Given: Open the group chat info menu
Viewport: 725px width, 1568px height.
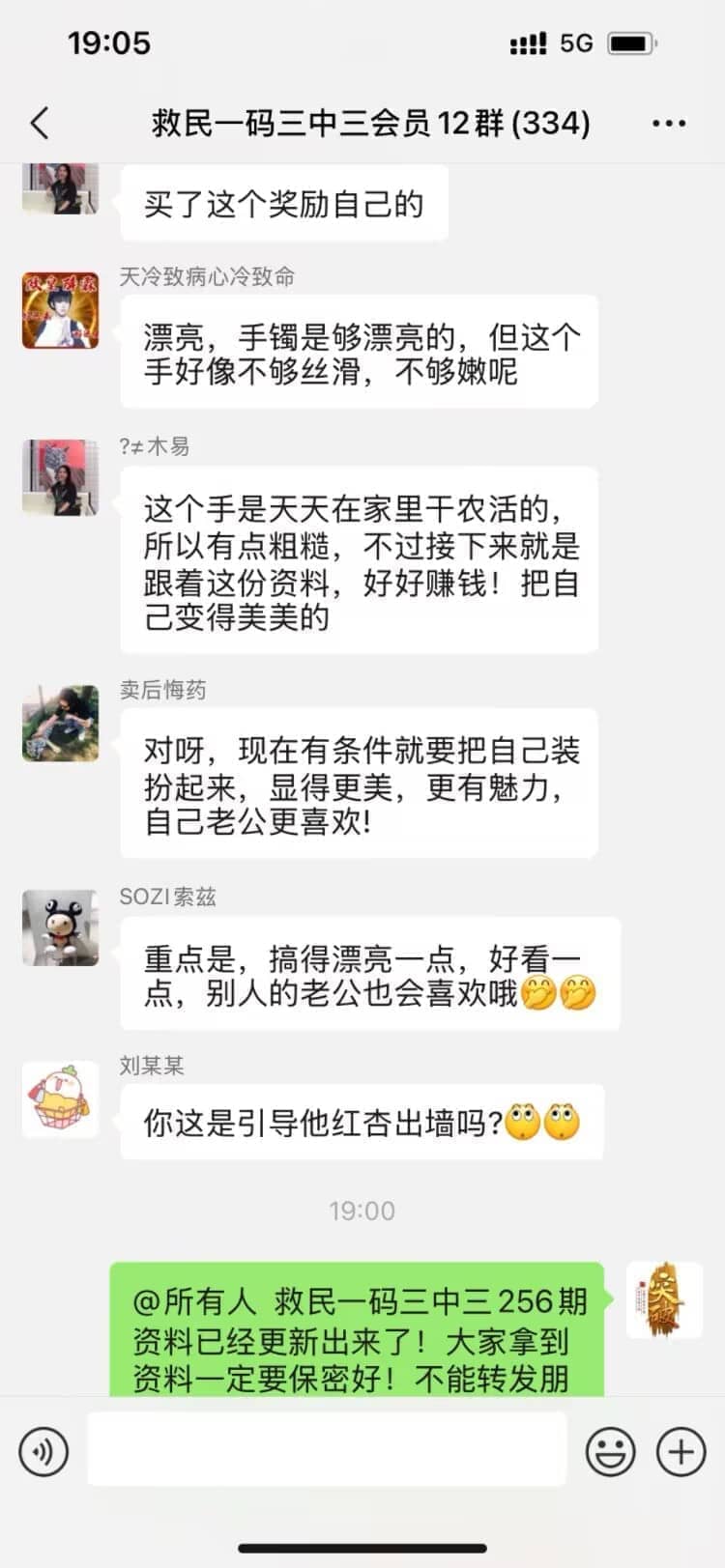Looking at the screenshot, I should coord(669,124).
